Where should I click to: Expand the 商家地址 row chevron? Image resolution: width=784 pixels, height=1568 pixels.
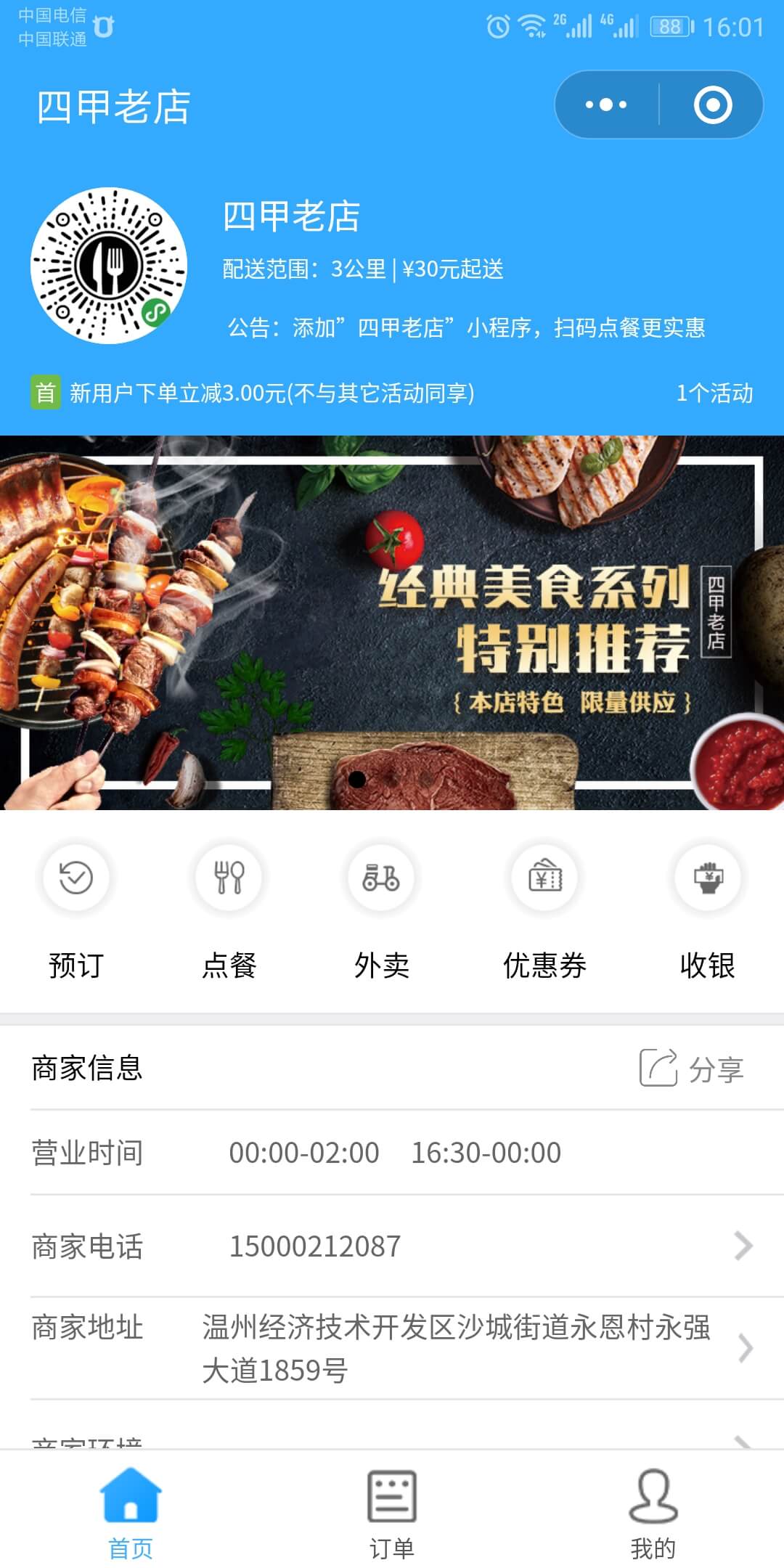tap(746, 1349)
